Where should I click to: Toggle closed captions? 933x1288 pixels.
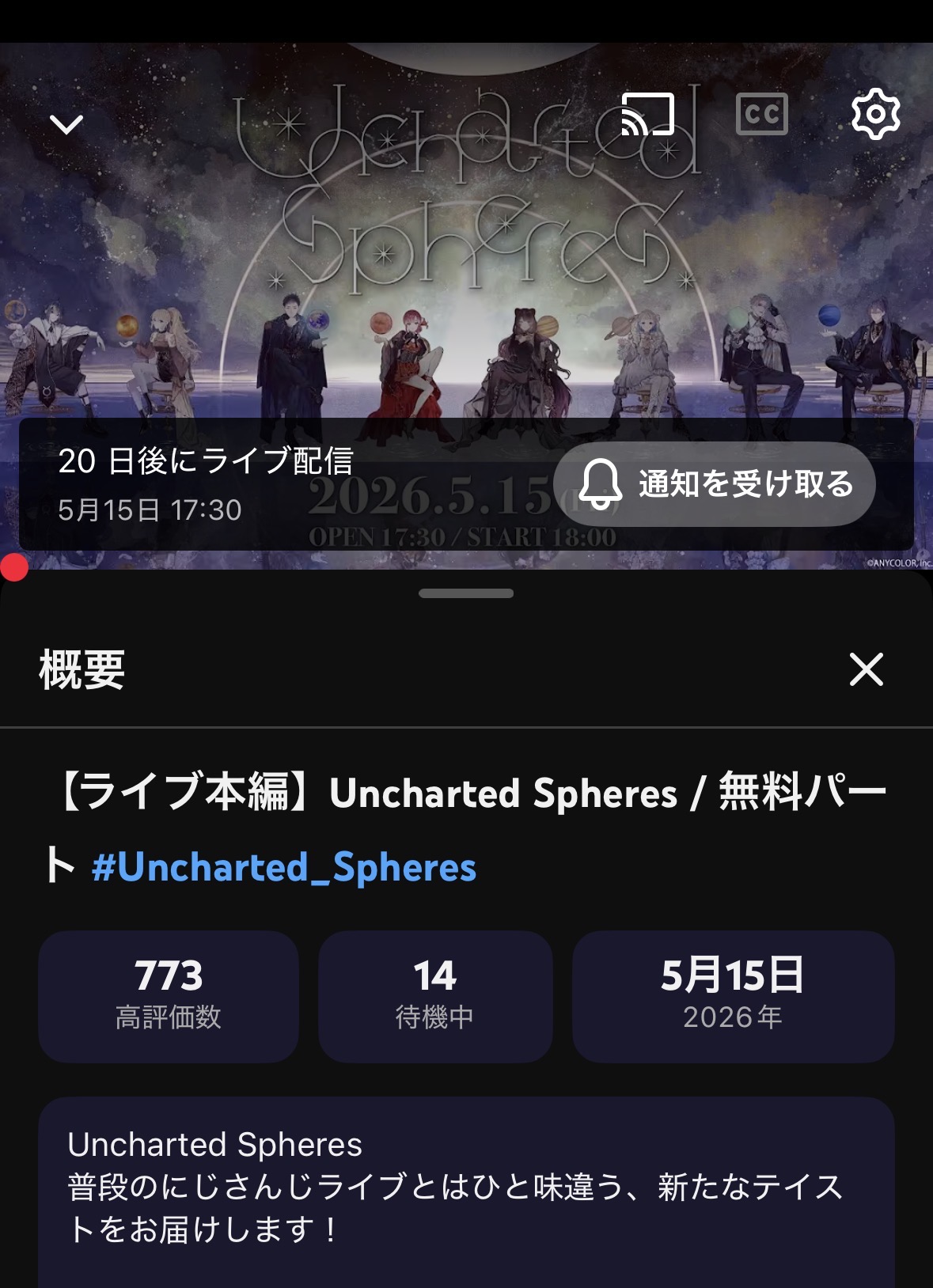tap(761, 115)
